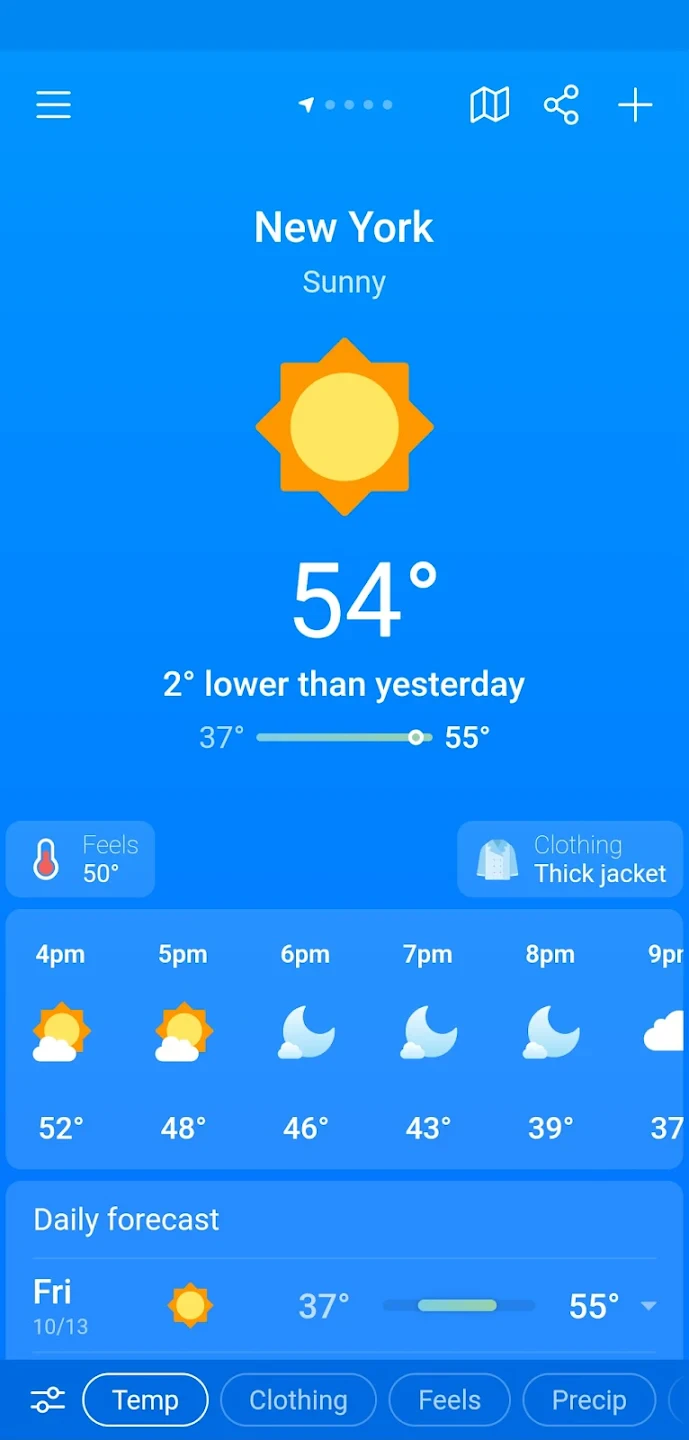Image resolution: width=689 pixels, height=1440 pixels.
Task: Expand the Fri 10/13 daily forecast
Action: (x=648, y=1306)
